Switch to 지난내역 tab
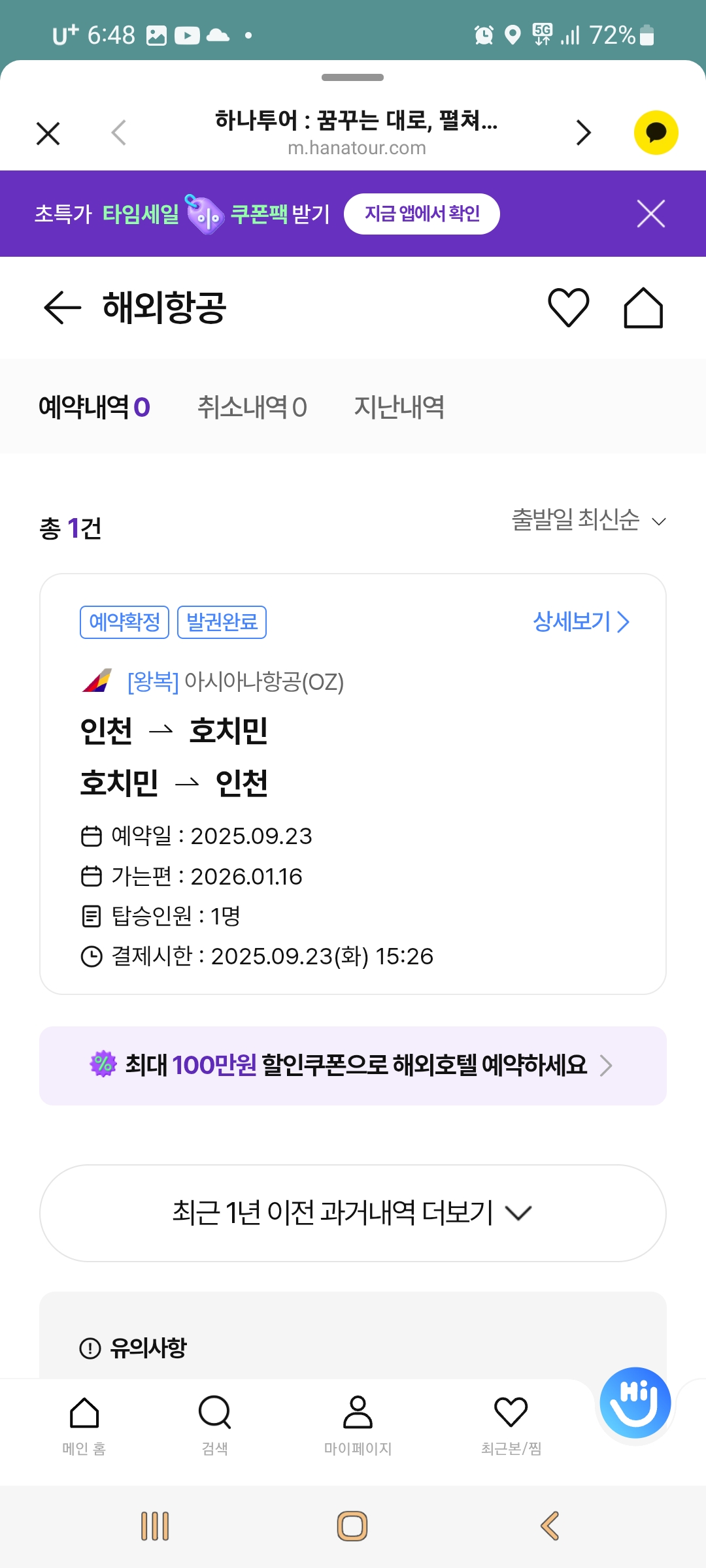Viewport: 706px width, 1568px height. pyautogui.click(x=399, y=407)
